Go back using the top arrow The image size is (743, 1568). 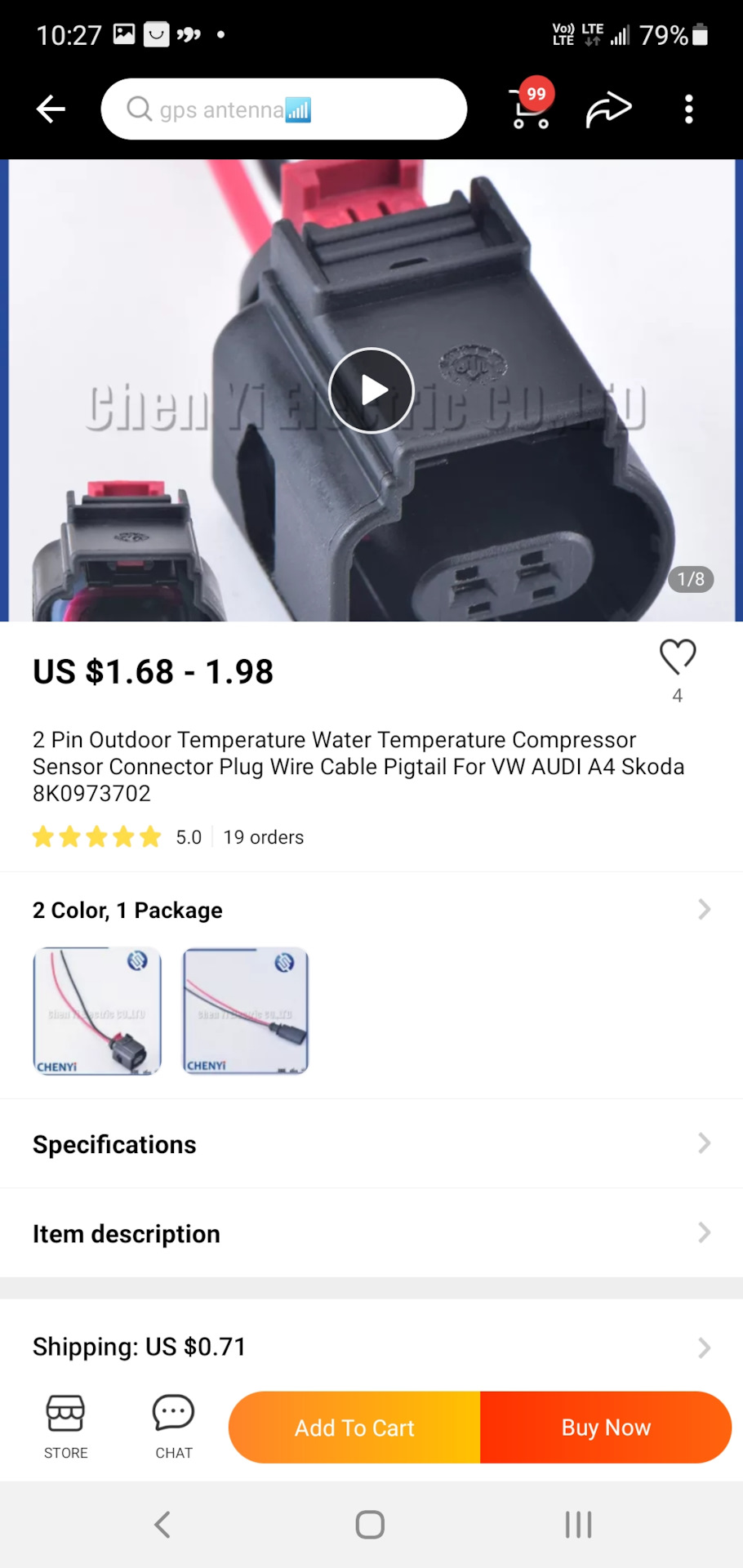51,109
